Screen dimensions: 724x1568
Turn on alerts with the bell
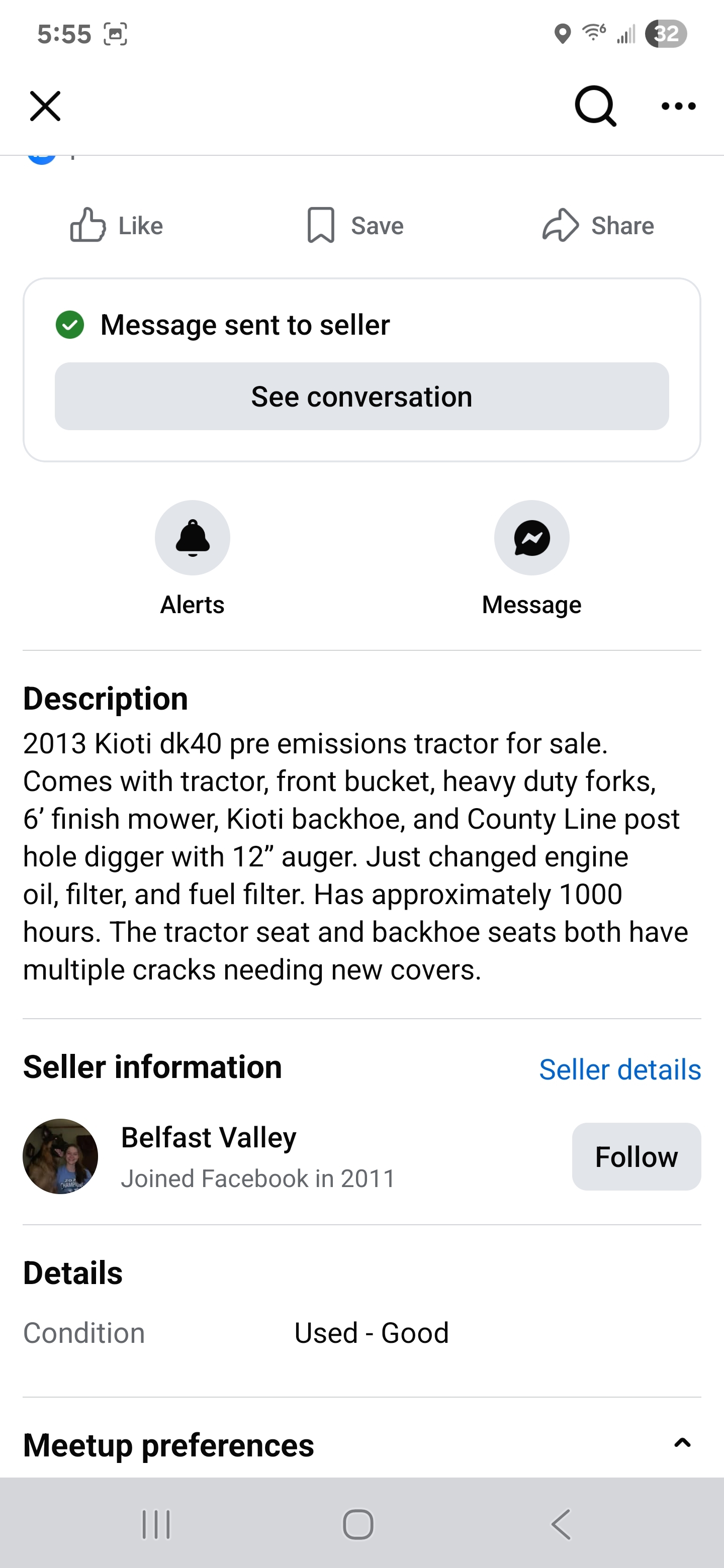tap(193, 538)
